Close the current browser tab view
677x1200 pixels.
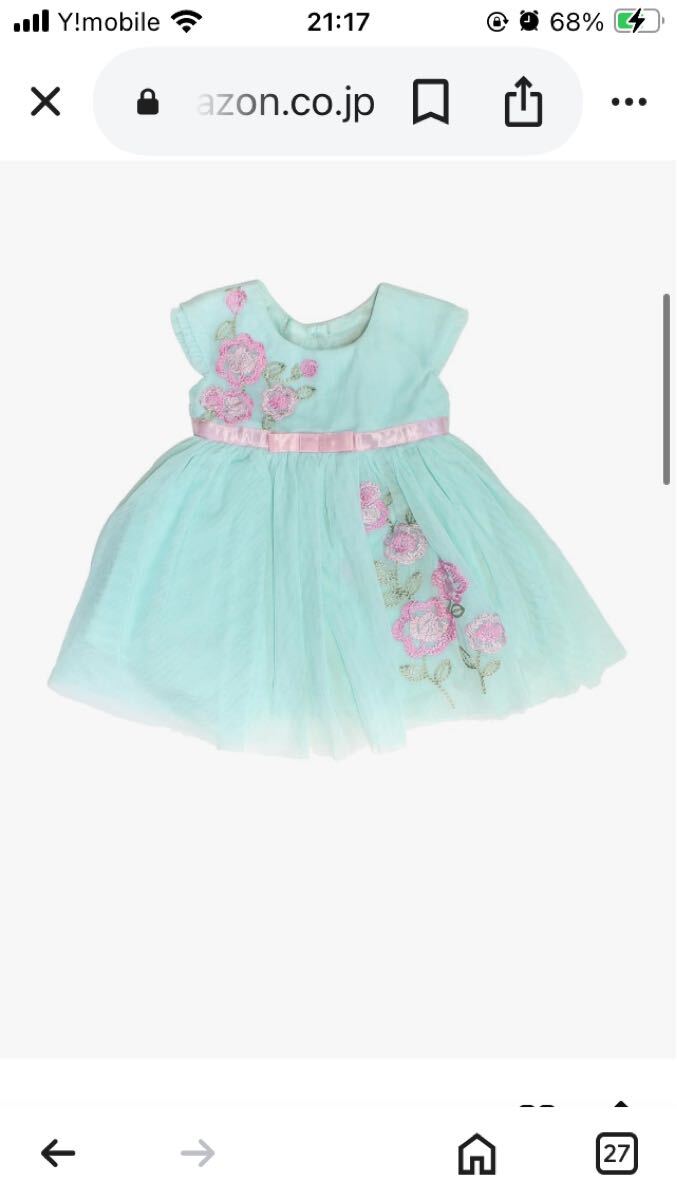[x=45, y=101]
